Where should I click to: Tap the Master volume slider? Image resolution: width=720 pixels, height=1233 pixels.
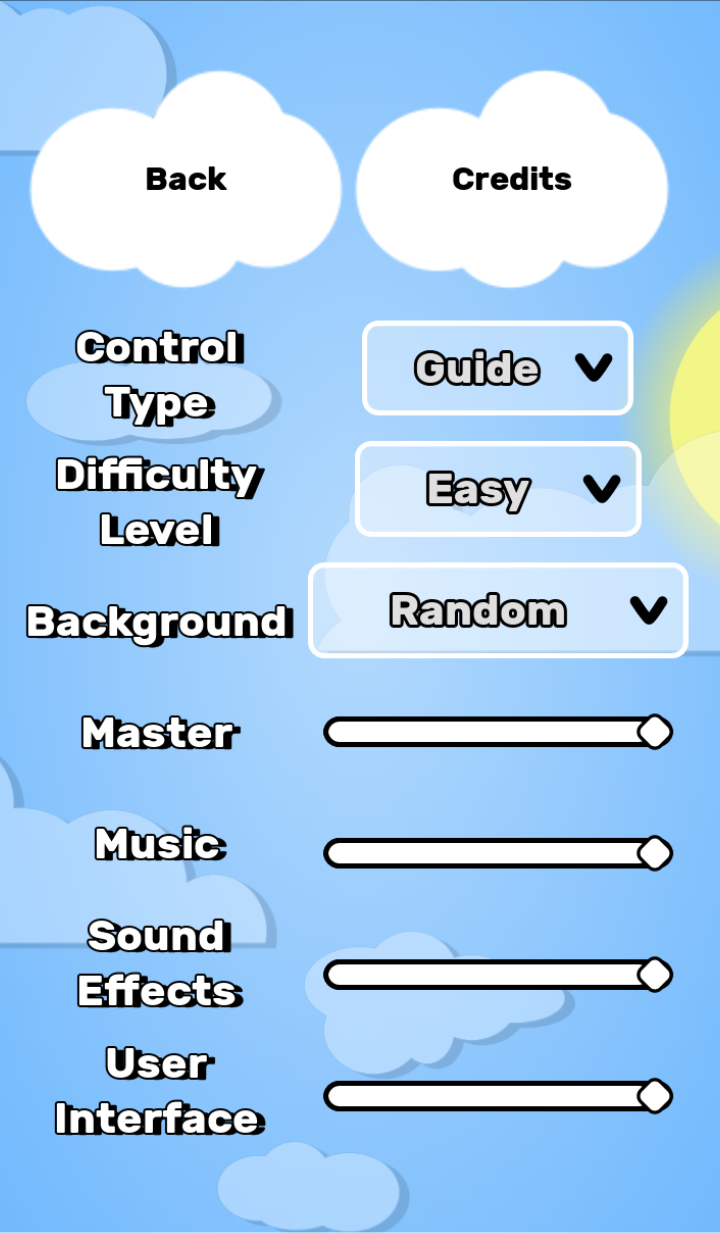498,732
